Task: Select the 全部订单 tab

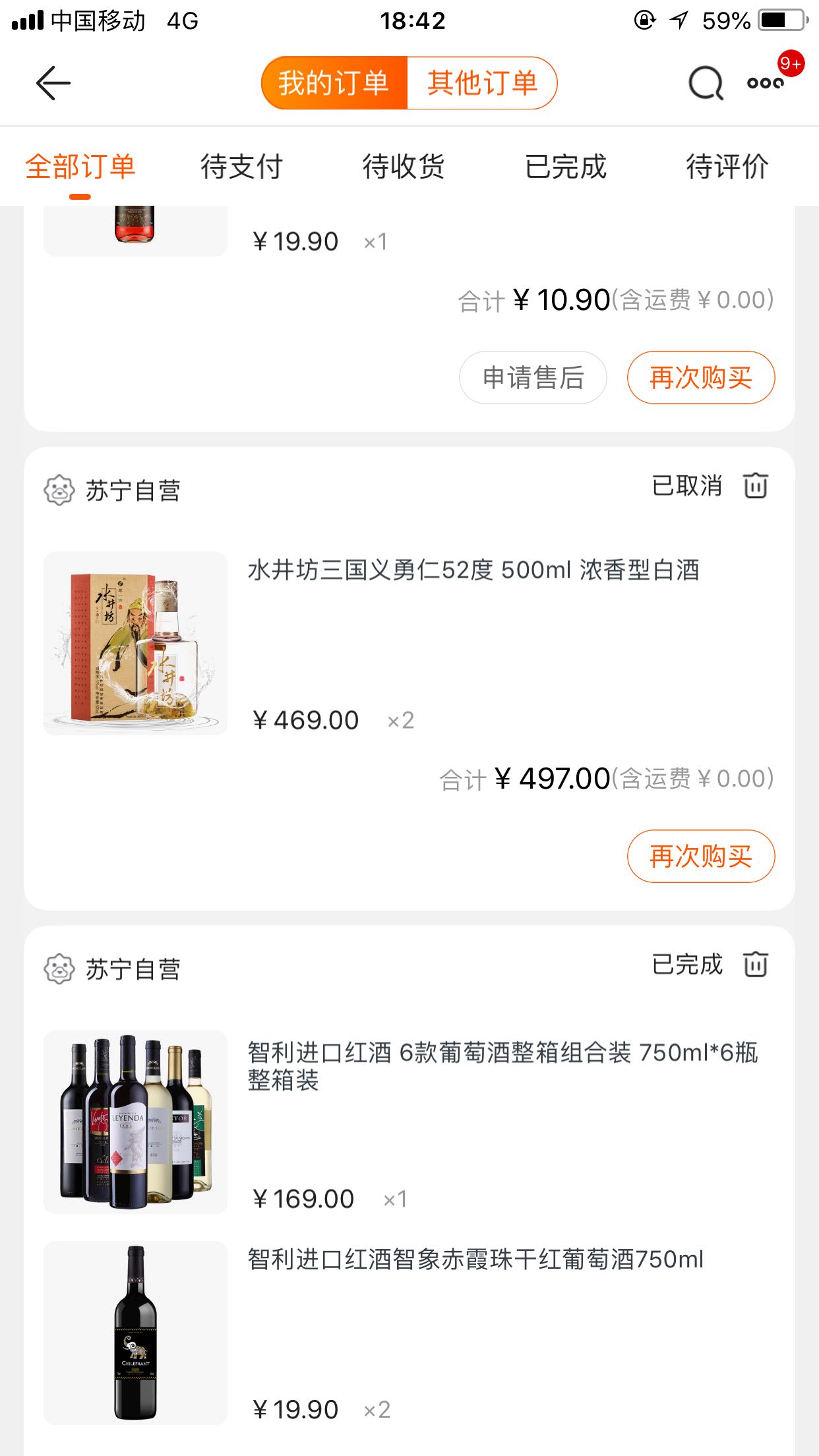Action: click(80, 166)
